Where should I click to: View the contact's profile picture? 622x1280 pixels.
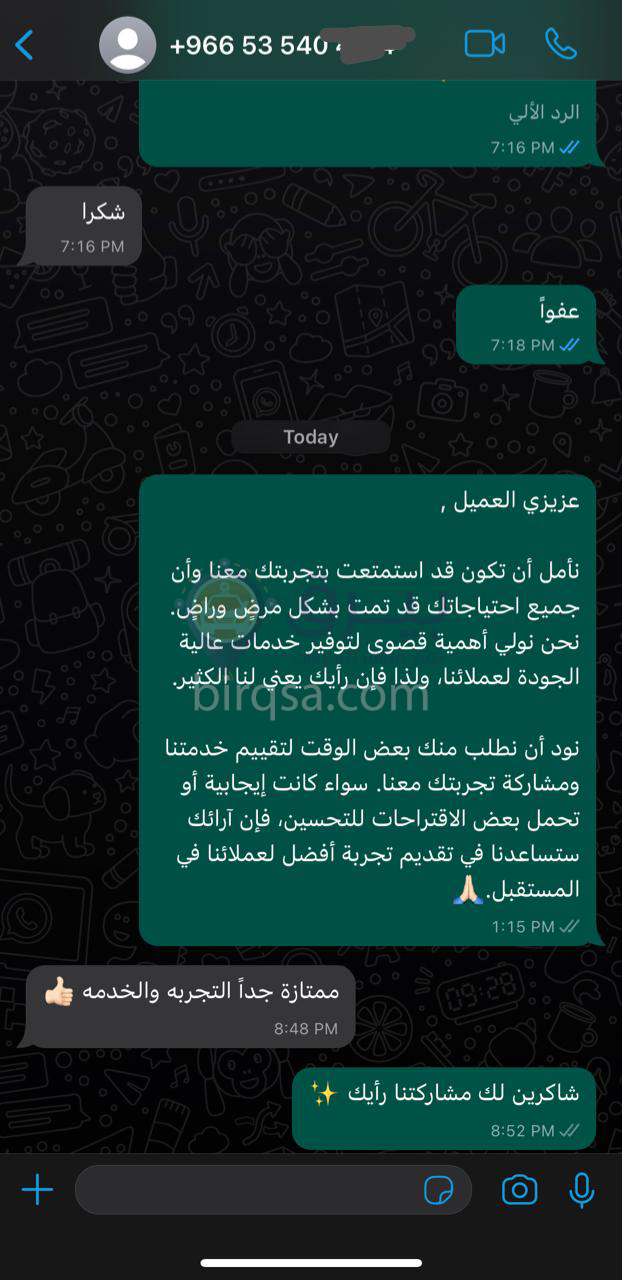[128, 46]
